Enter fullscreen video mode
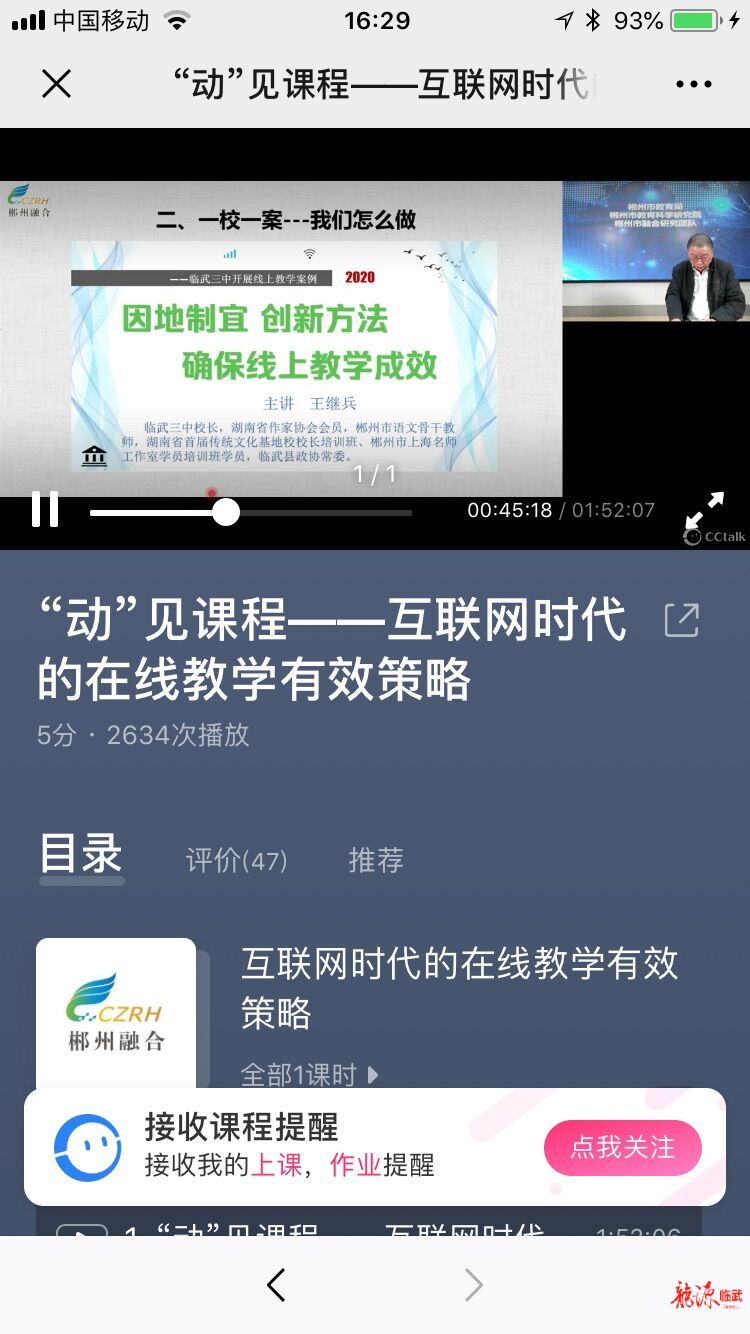The width and height of the screenshot is (750, 1334). pos(705,509)
